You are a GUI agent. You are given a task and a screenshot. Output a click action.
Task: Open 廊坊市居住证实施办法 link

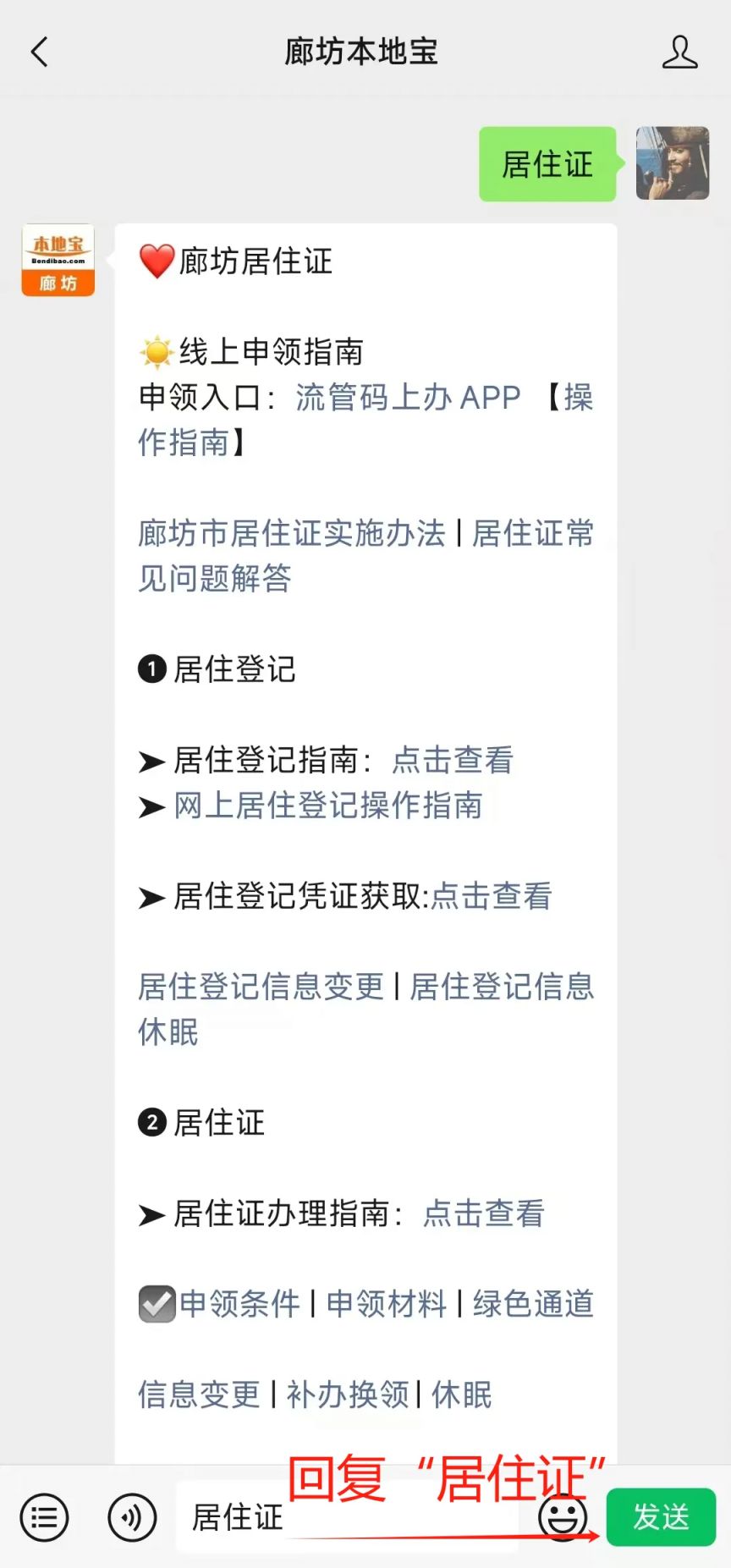(292, 533)
